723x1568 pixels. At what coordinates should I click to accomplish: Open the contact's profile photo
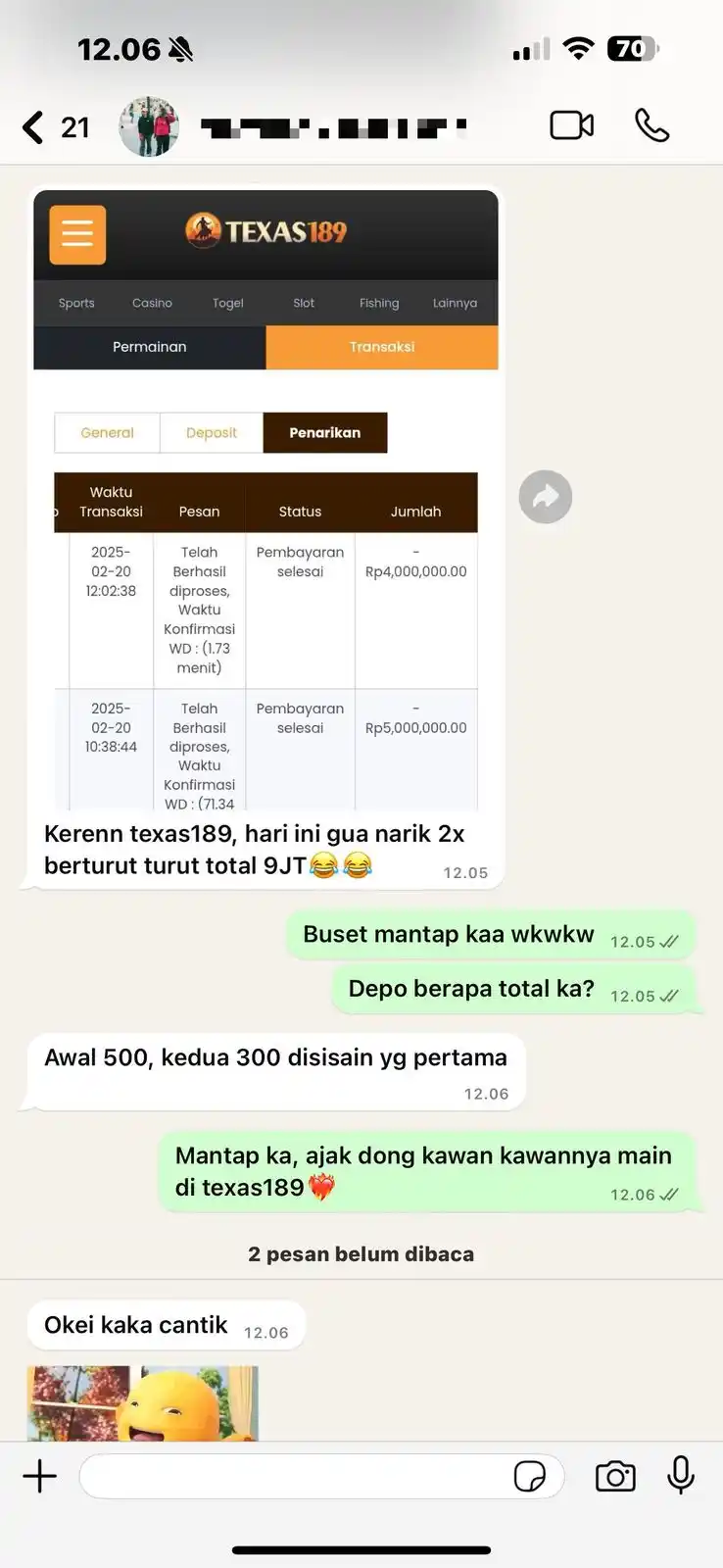pos(149,127)
